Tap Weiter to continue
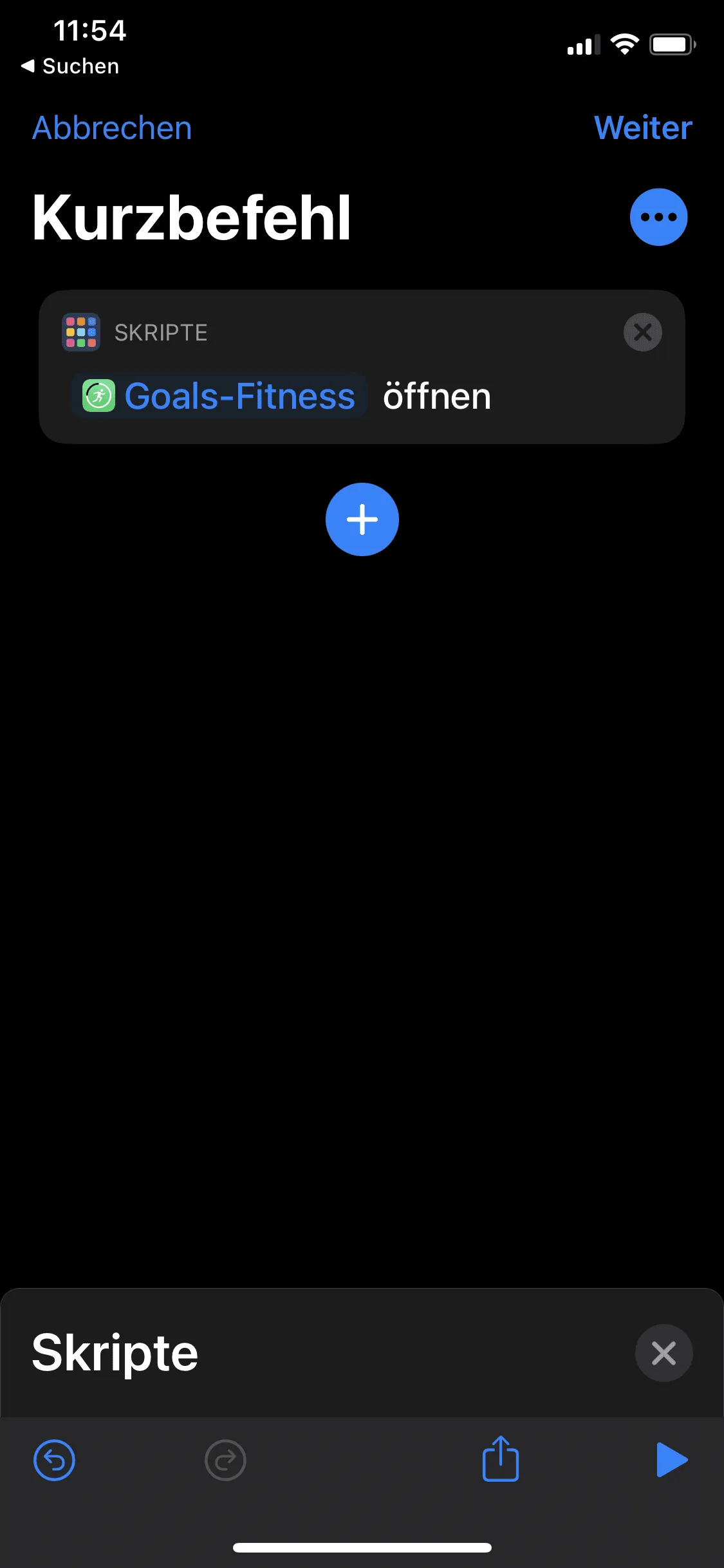Screen dimensions: 724x1568 point(643,128)
